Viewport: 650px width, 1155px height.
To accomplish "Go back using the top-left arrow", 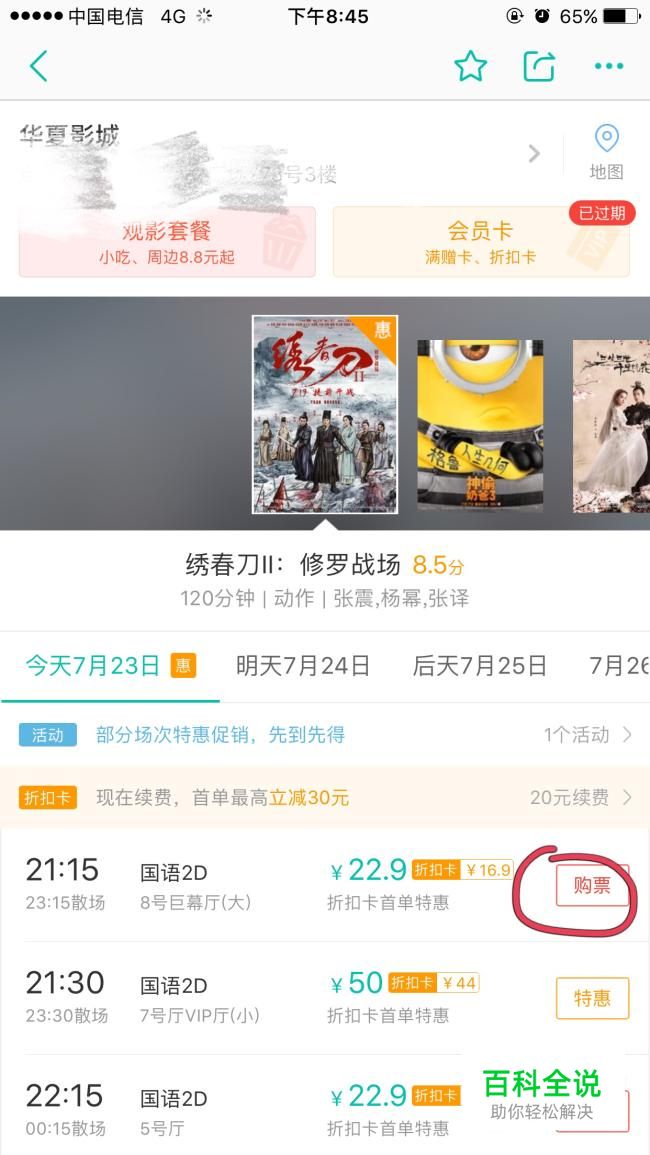I will tap(38, 67).
